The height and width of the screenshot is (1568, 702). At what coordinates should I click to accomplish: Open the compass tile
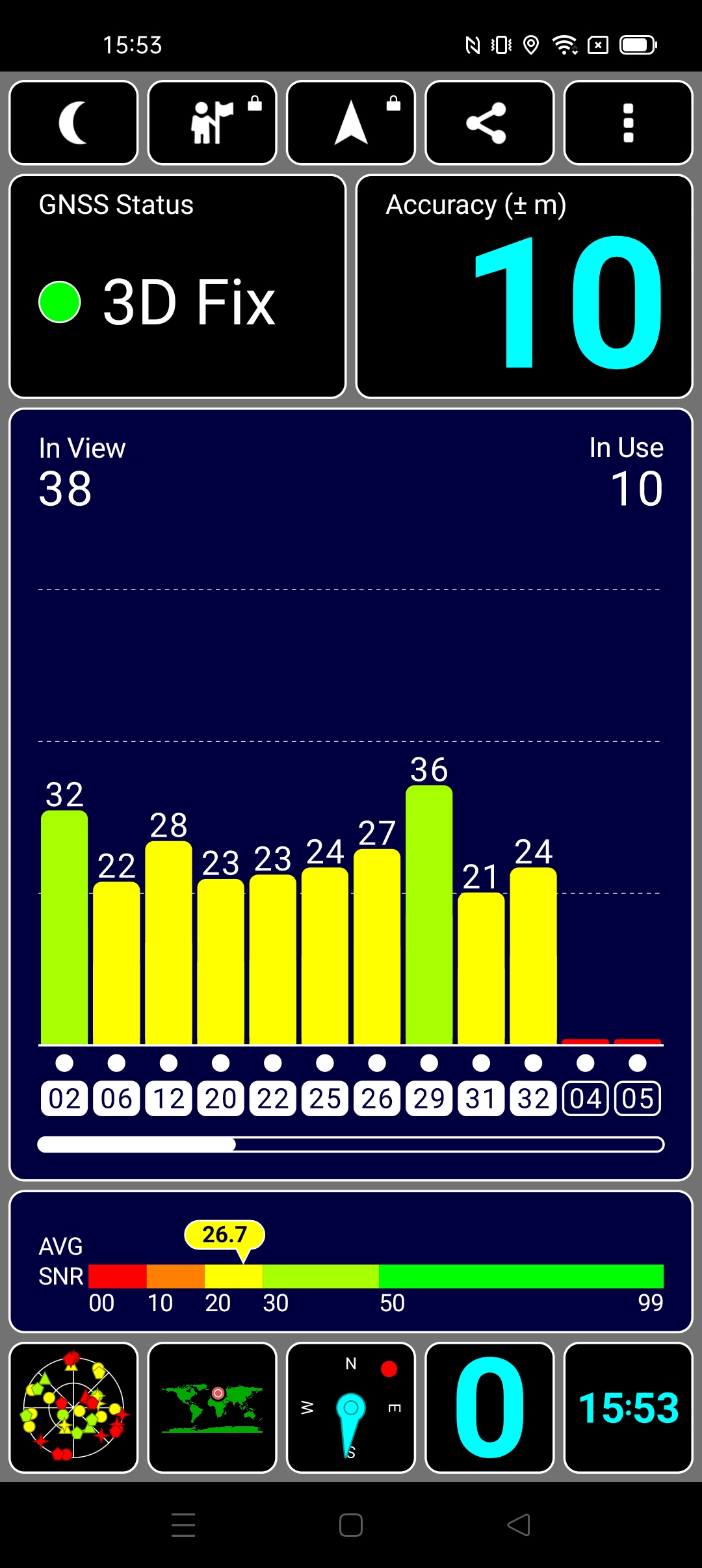(351, 1407)
